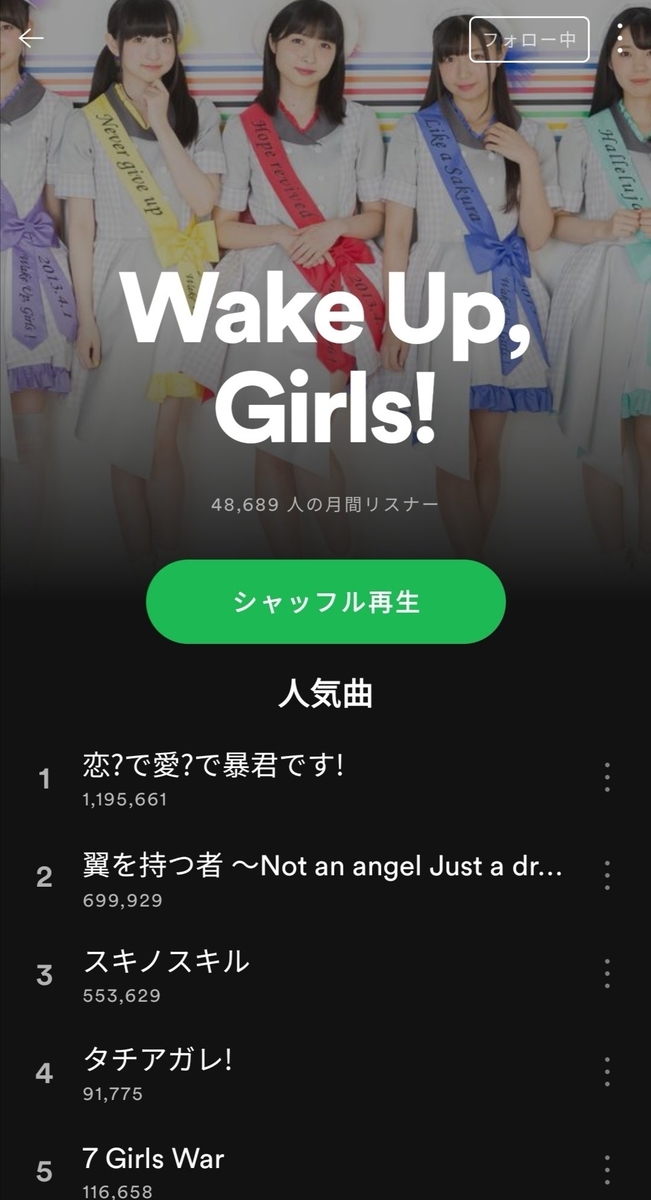Open track options for 7 Girls War
The image size is (651, 1200).
pos(607,1169)
